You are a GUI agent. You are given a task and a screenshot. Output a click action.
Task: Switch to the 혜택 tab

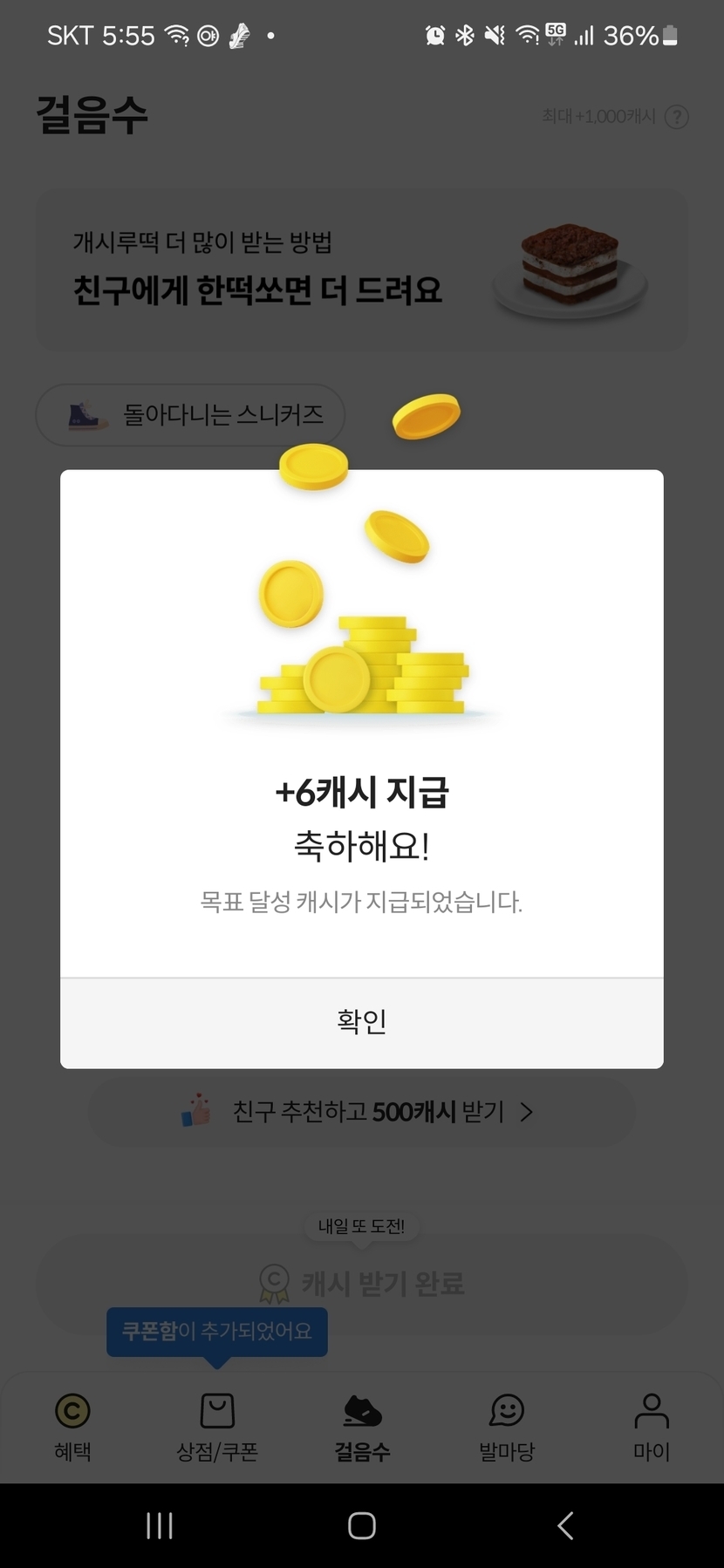pos(72,1425)
